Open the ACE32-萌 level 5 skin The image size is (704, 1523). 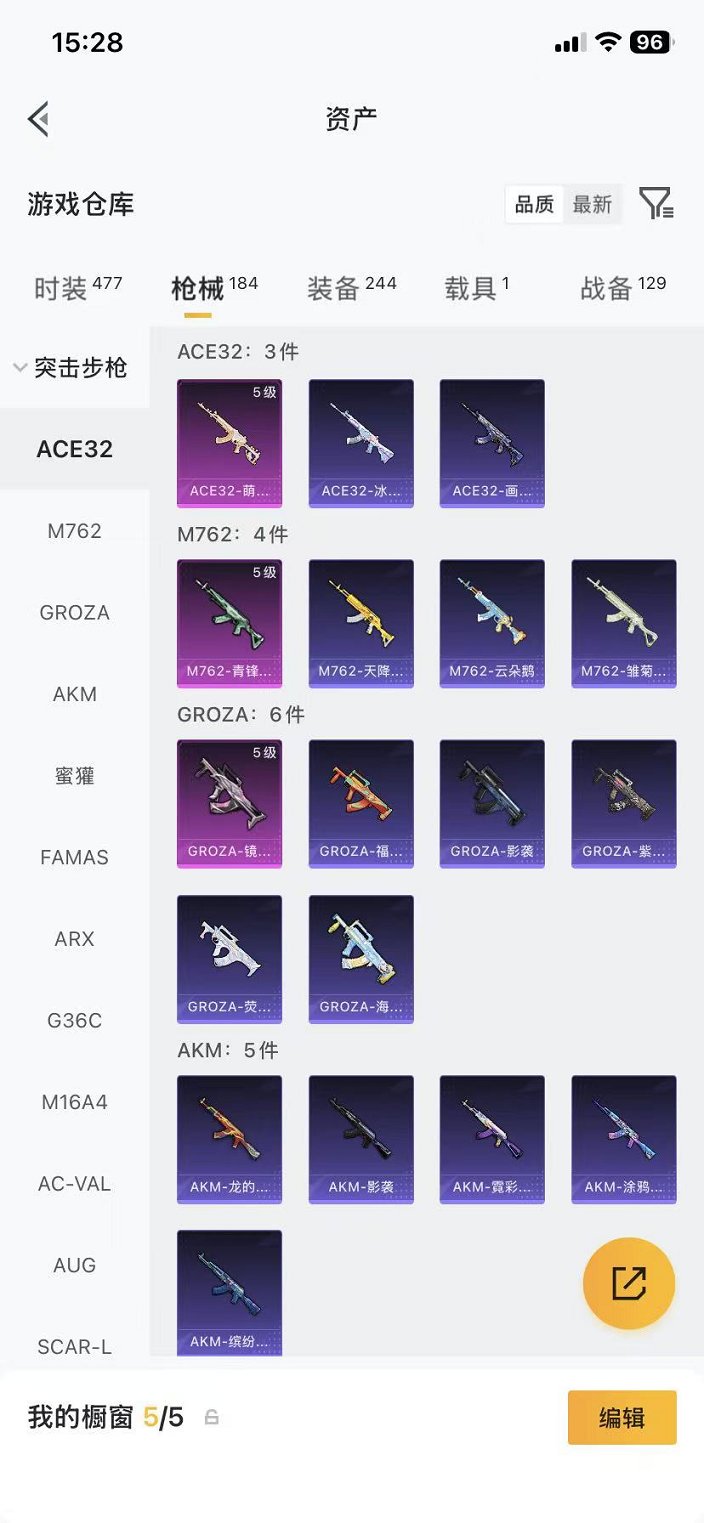click(x=229, y=443)
